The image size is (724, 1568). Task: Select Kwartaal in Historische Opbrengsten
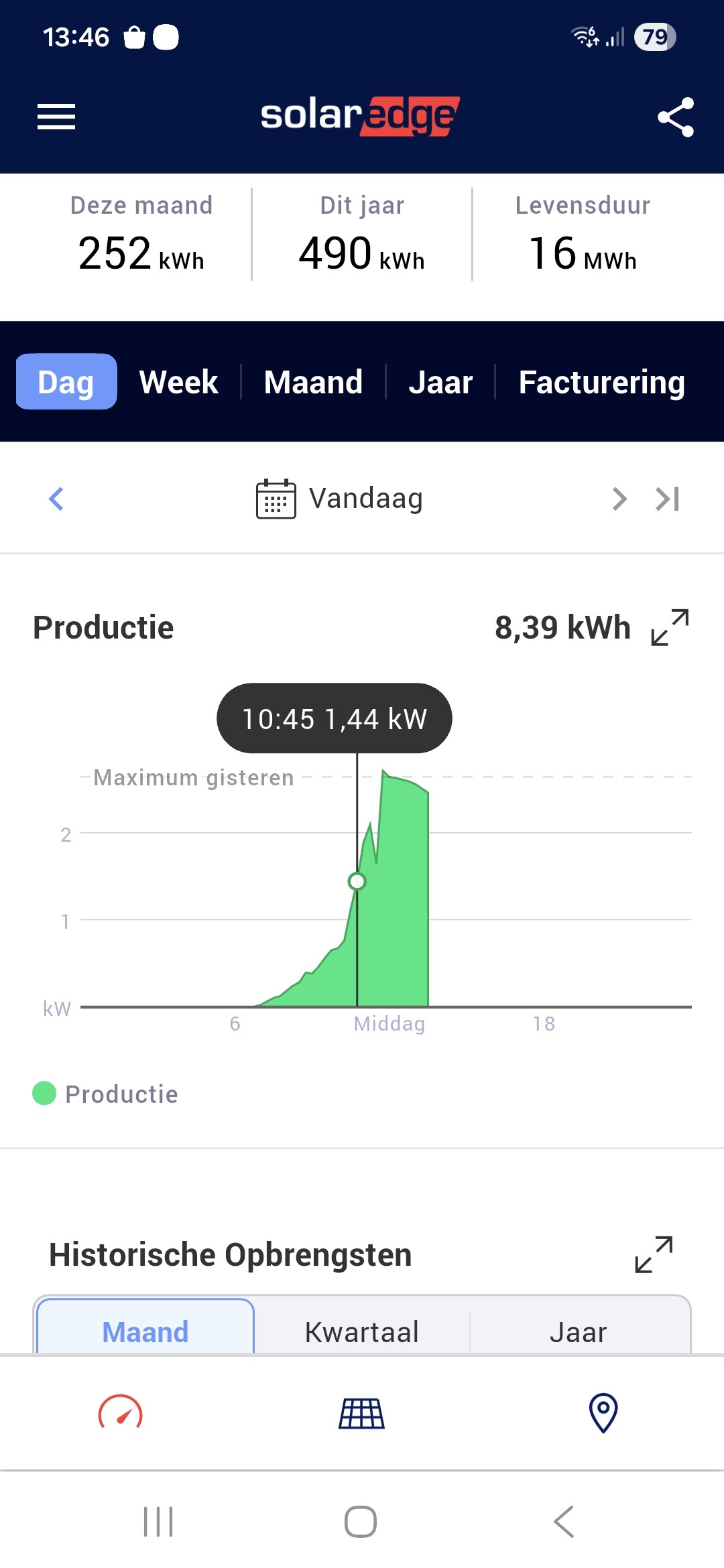tap(362, 1331)
